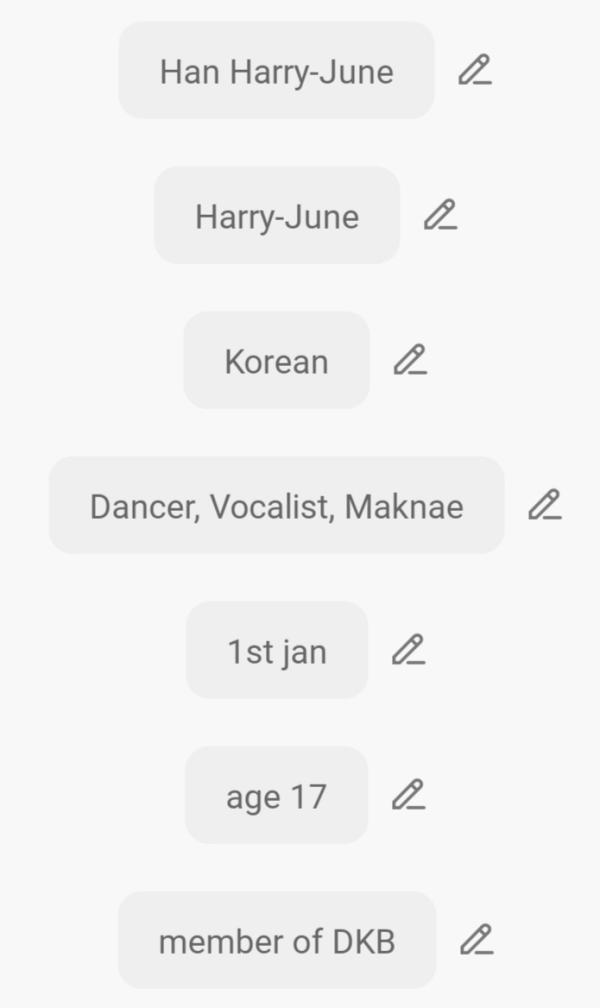Tap the pencil beside Harry-June
Viewport: 600px width, 1008px height.
click(440, 216)
